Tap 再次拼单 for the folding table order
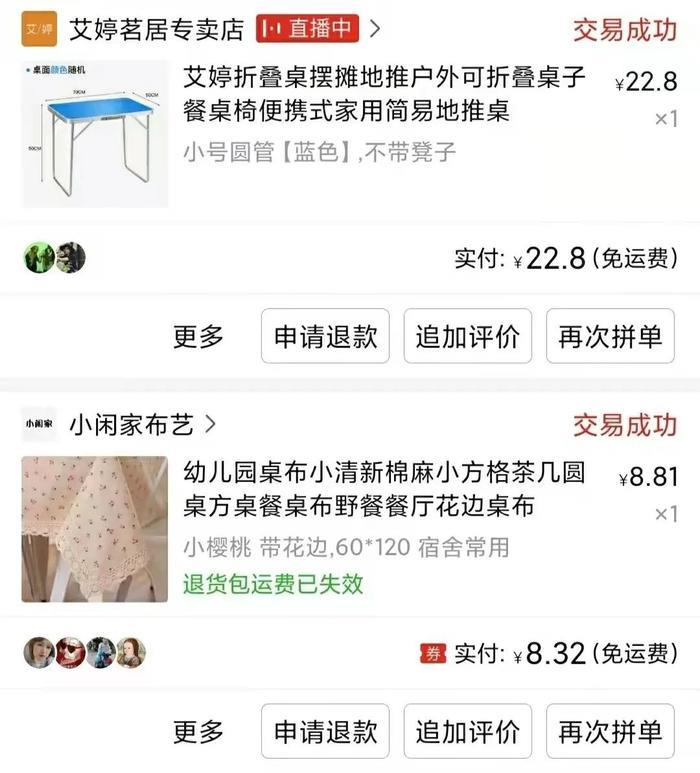 (610, 336)
